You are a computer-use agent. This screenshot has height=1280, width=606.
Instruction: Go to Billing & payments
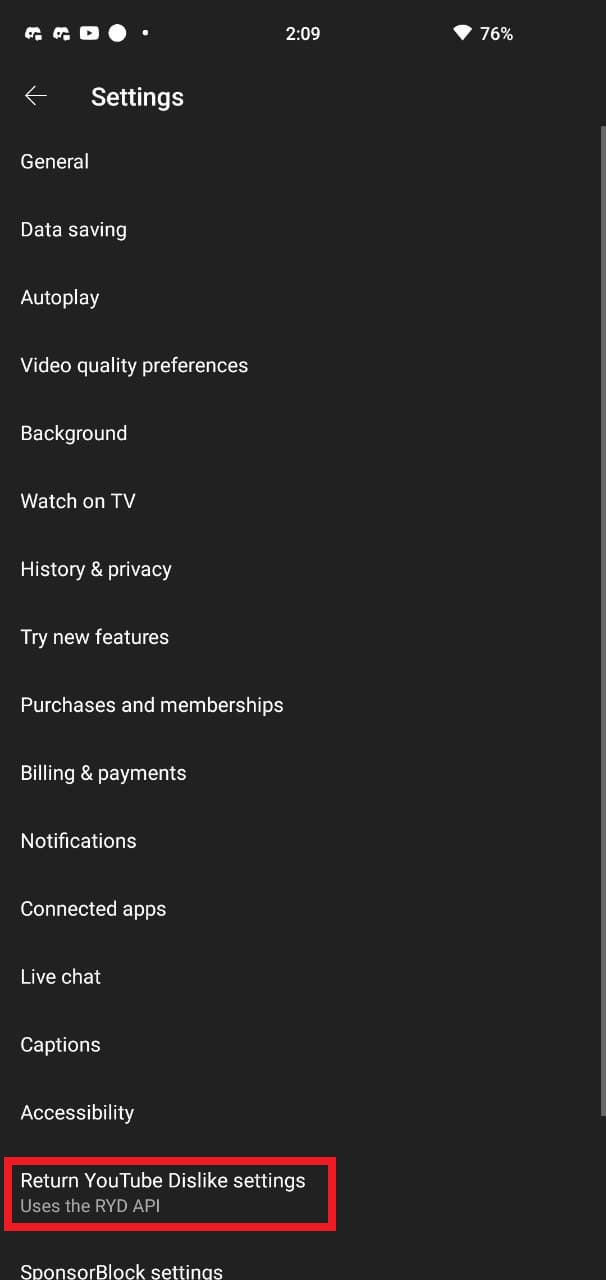pyautogui.click(x=104, y=774)
